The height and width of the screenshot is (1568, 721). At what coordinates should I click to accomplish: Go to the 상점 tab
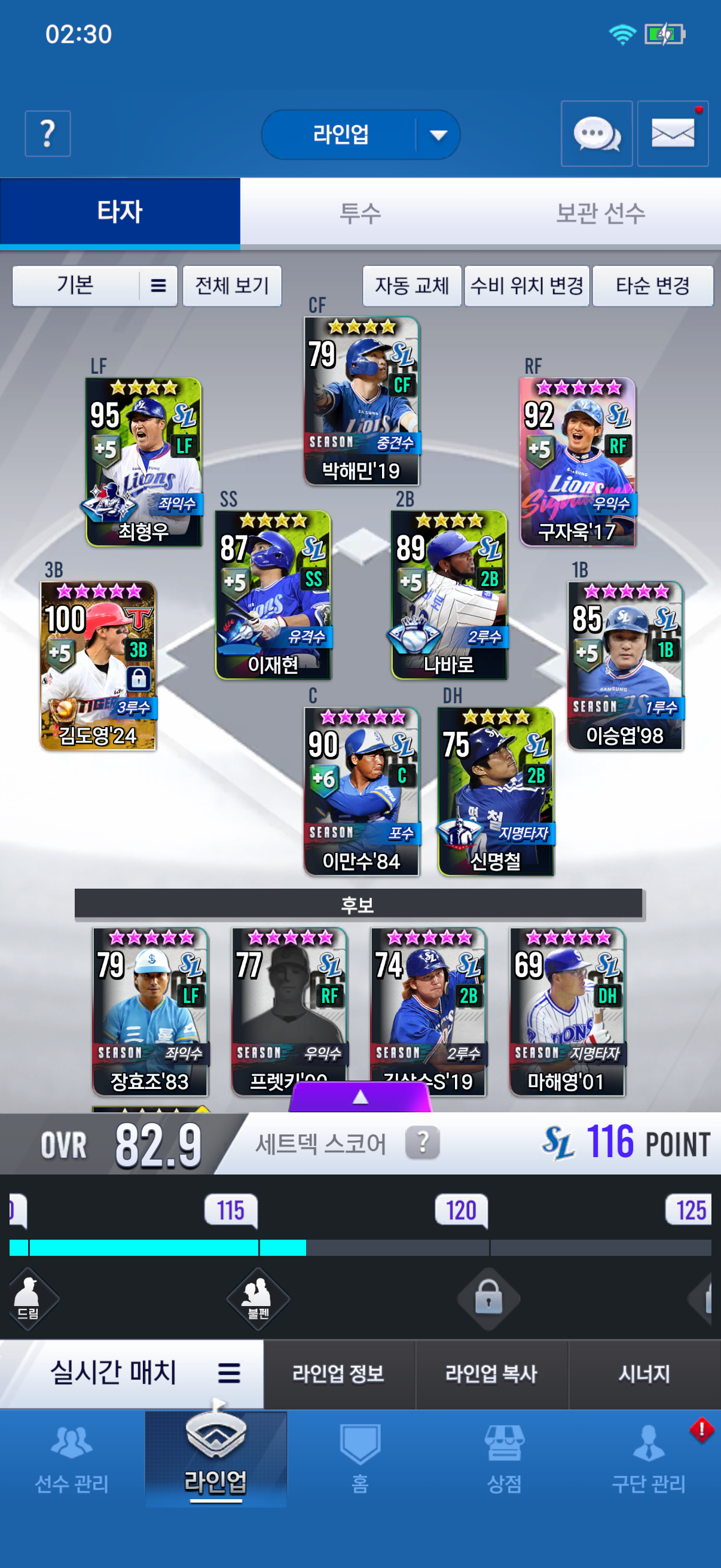(x=504, y=1459)
